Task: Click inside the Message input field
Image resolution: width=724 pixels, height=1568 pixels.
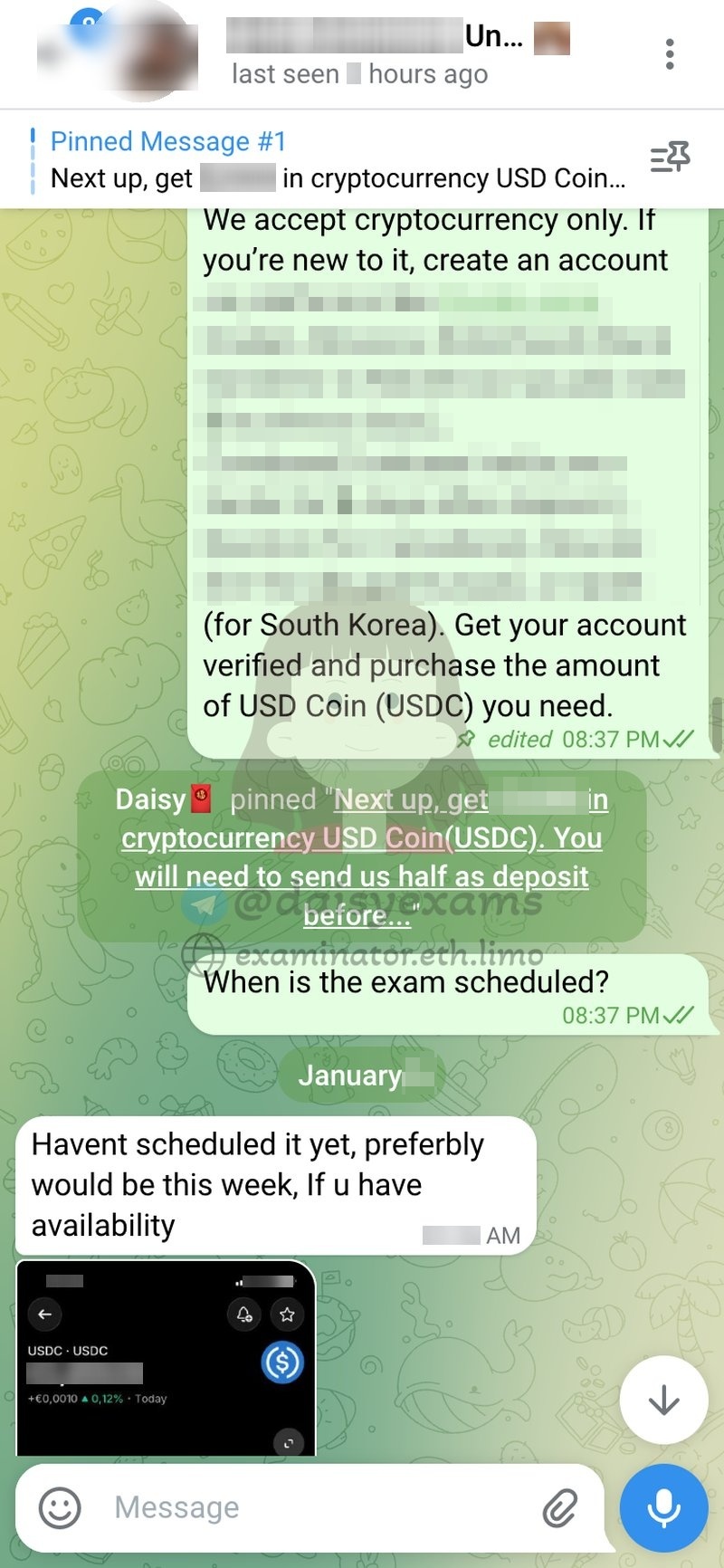Action: 271,1507
